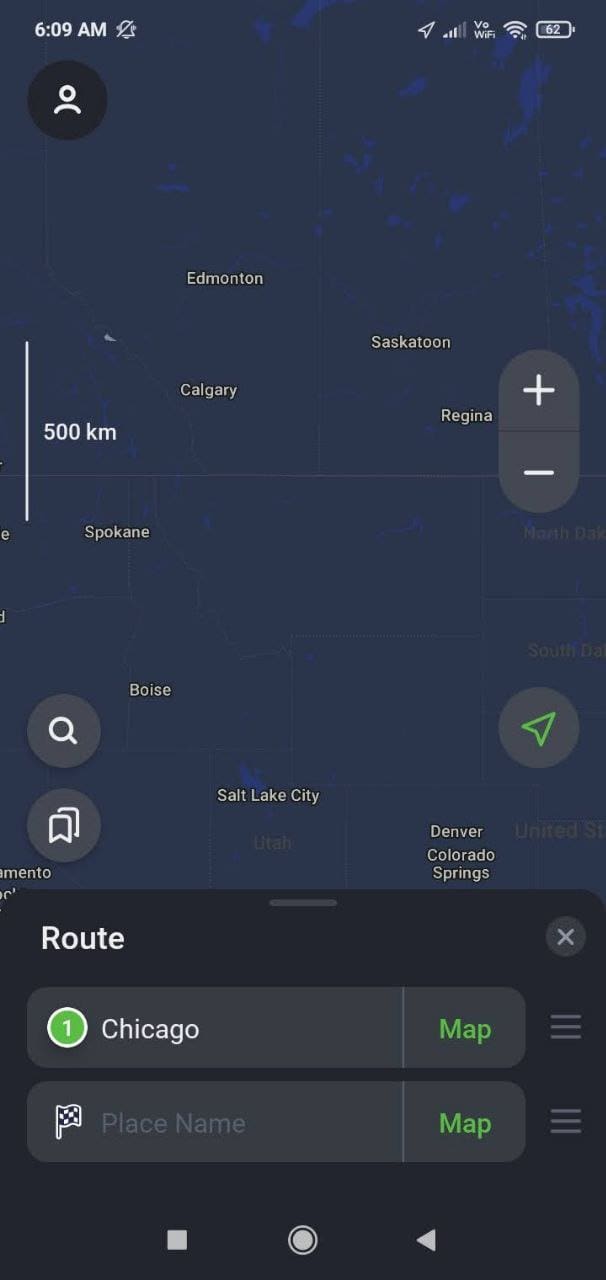The width and height of the screenshot is (606, 1280).
Task: Open map search via magnifier icon
Action: [x=64, y=731]
